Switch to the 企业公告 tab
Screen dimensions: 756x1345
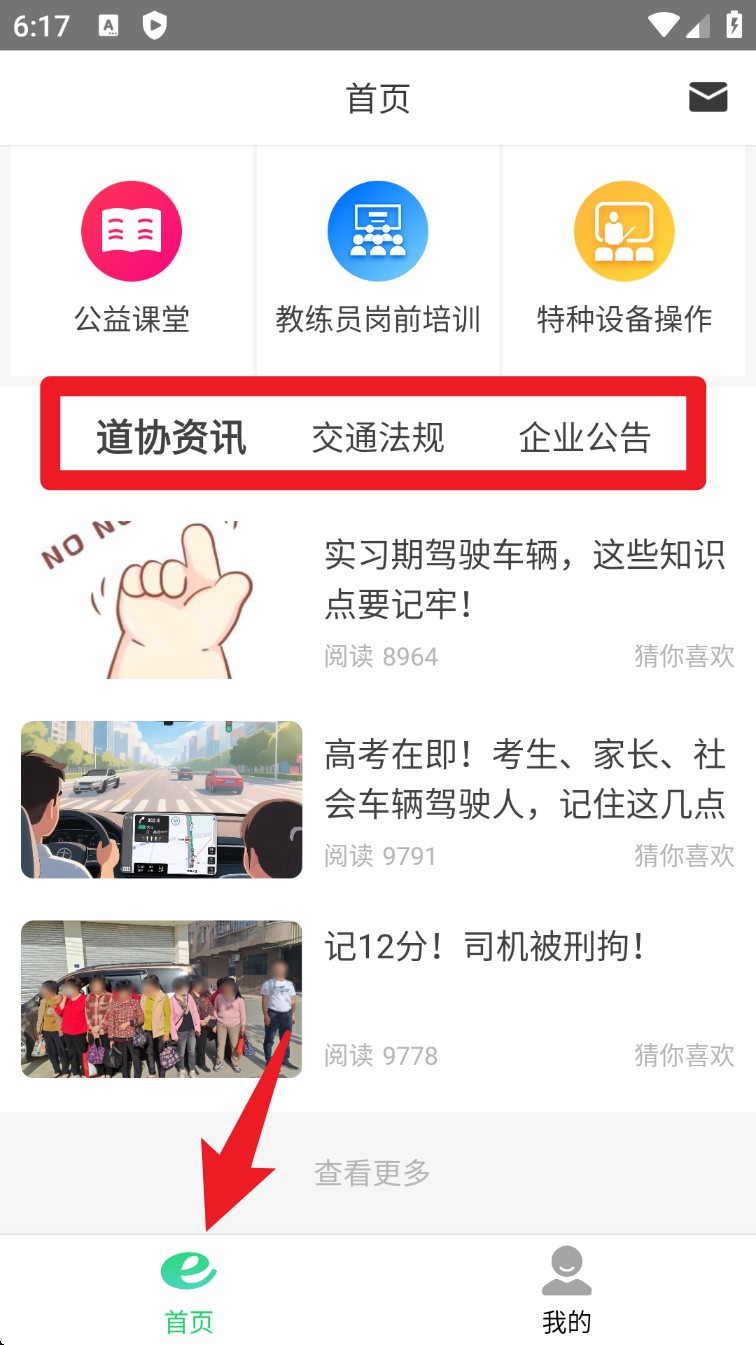click(x=585, y=438)
